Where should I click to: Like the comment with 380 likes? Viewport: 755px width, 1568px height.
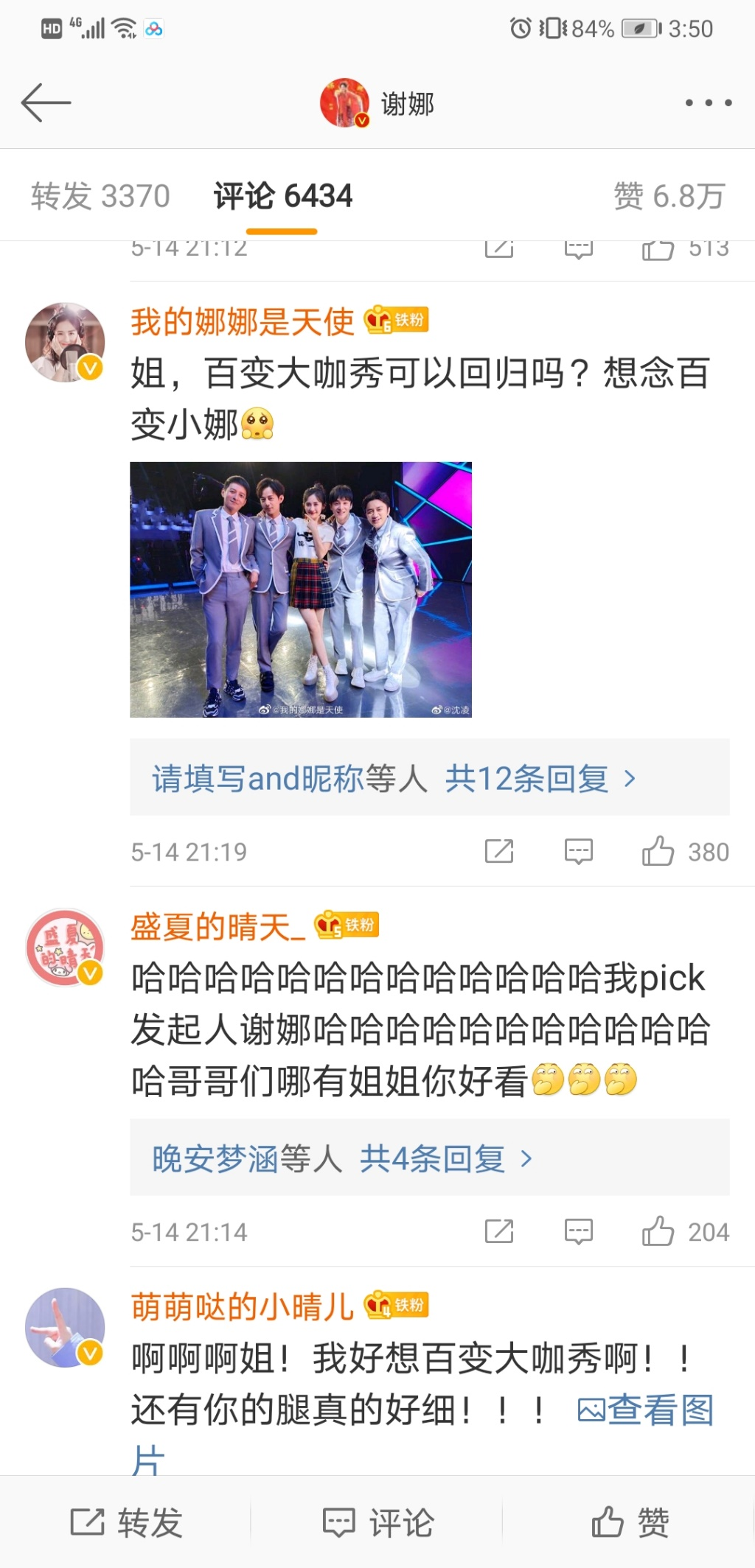(658, 852)
